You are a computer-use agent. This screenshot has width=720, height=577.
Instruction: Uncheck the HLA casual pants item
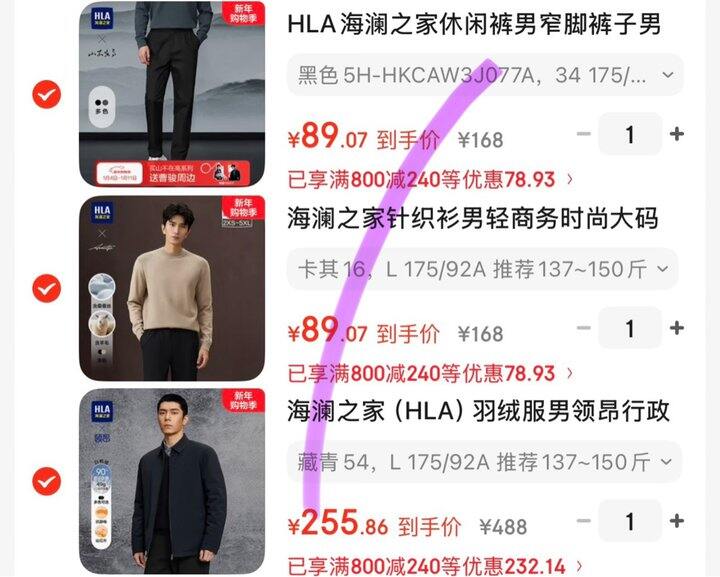tap(46, 95)
